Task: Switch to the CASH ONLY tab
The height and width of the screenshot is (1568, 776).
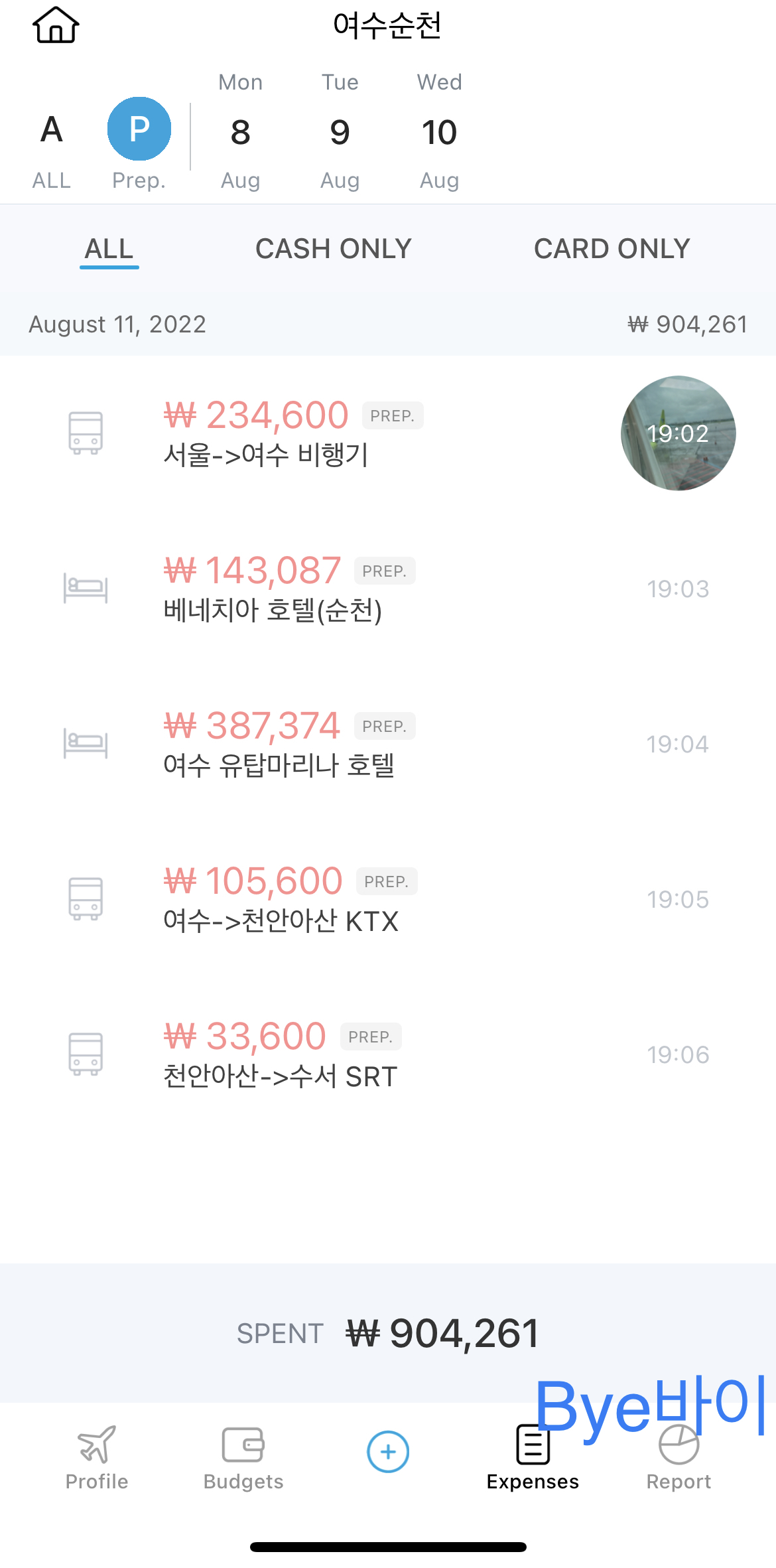Action: (333, 249)
